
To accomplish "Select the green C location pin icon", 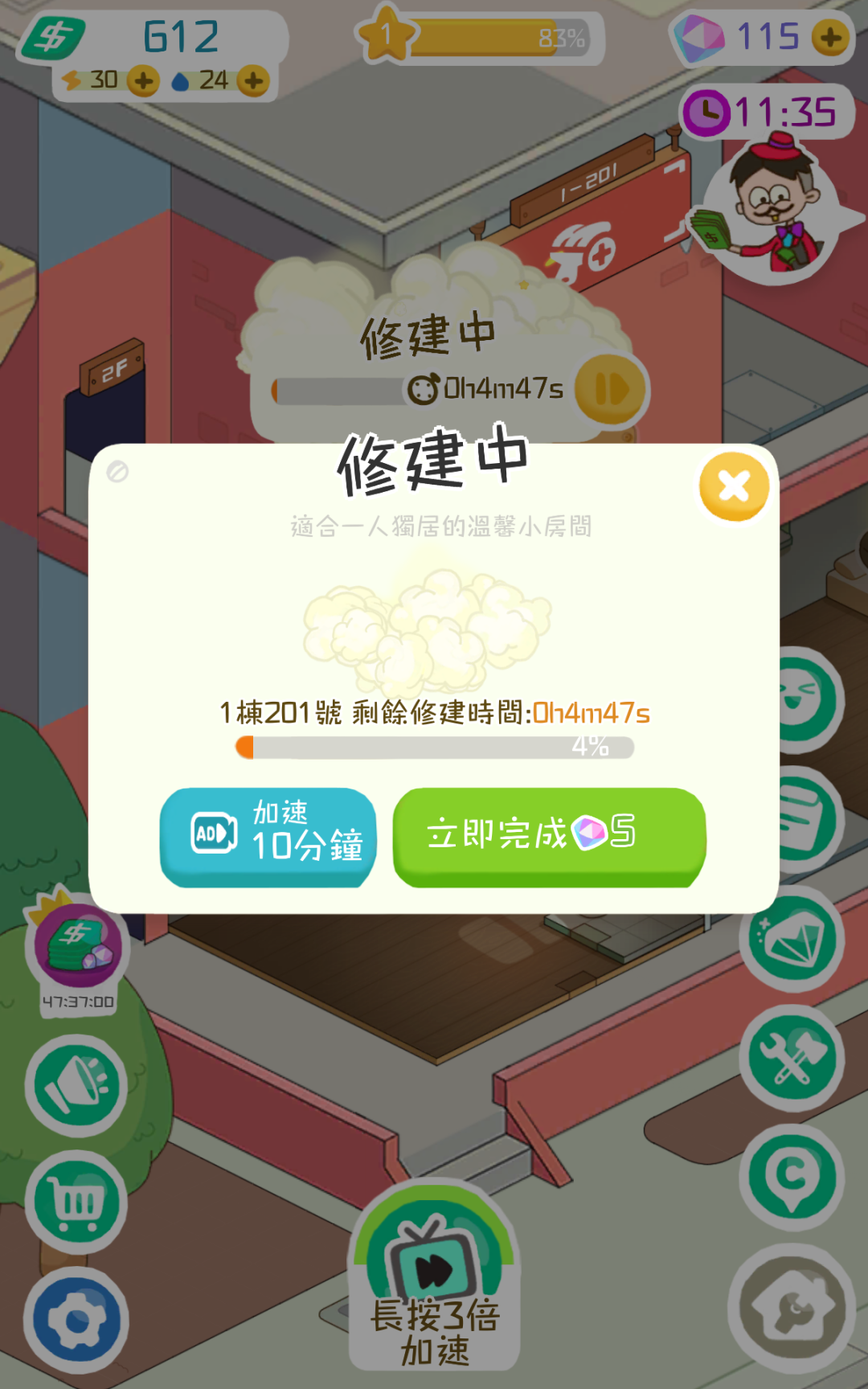I will click(793, 1178).
